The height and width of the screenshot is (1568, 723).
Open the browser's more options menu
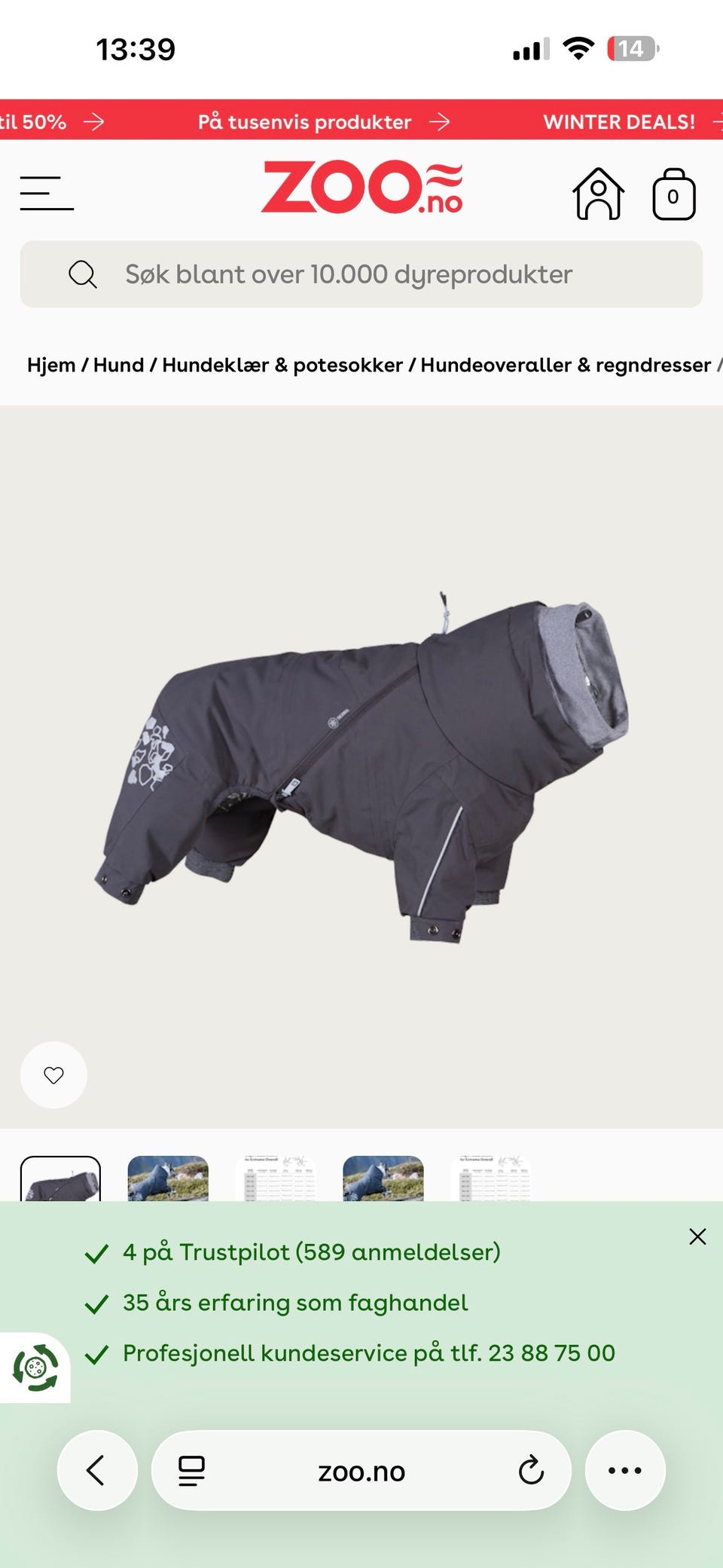[625, 1470]
